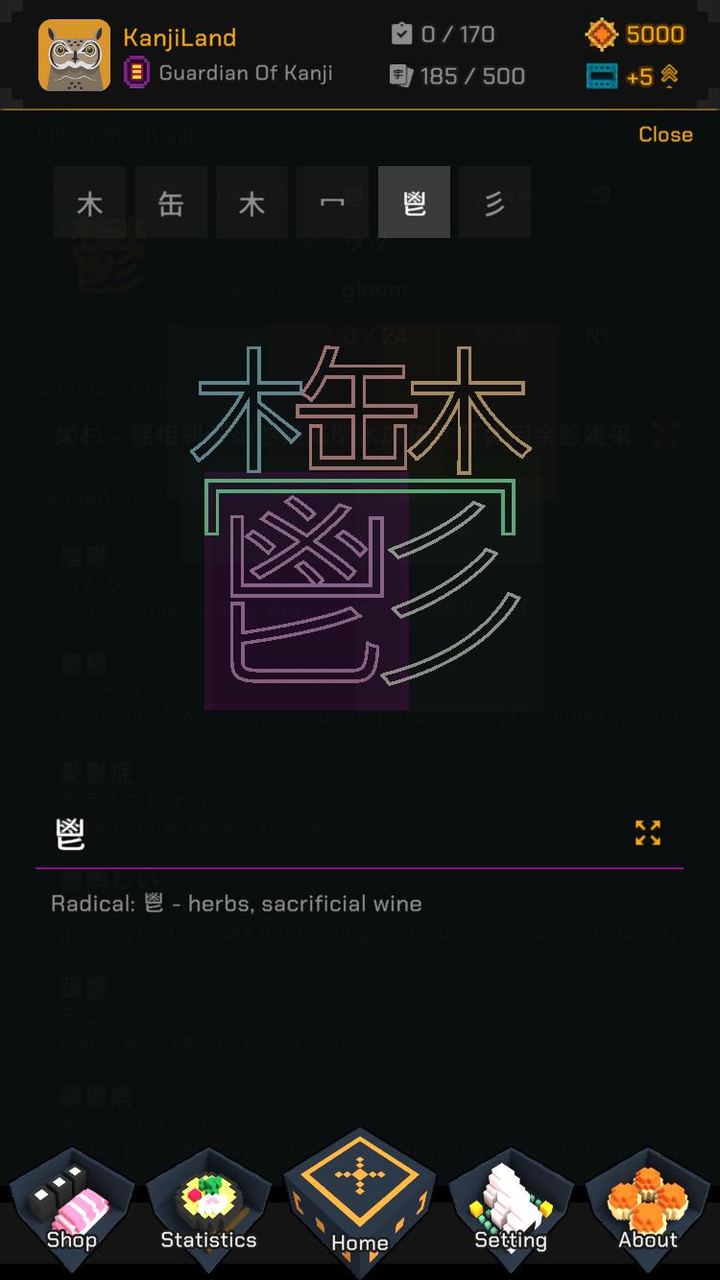Select the 冖 component tile
Image resolution: width=720 pixels, height=1280 pixels.
pyautogui.click(x=333, y=203)
